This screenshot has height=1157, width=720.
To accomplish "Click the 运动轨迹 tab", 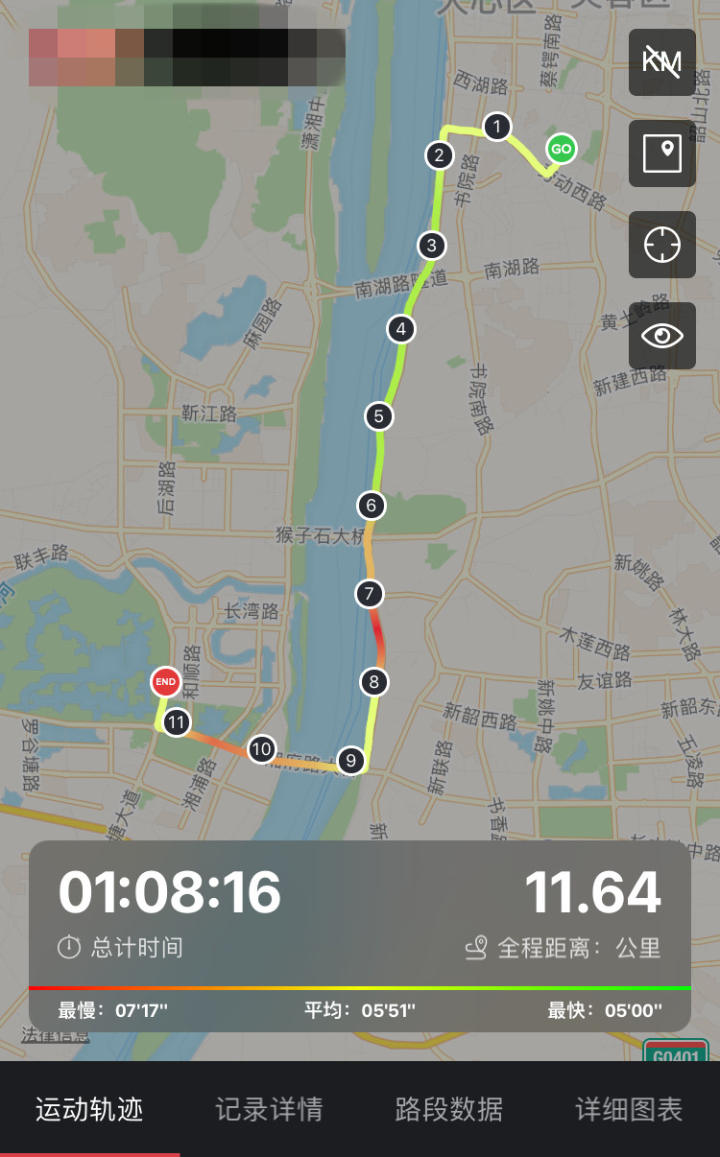I will [x=87, y=1110].
